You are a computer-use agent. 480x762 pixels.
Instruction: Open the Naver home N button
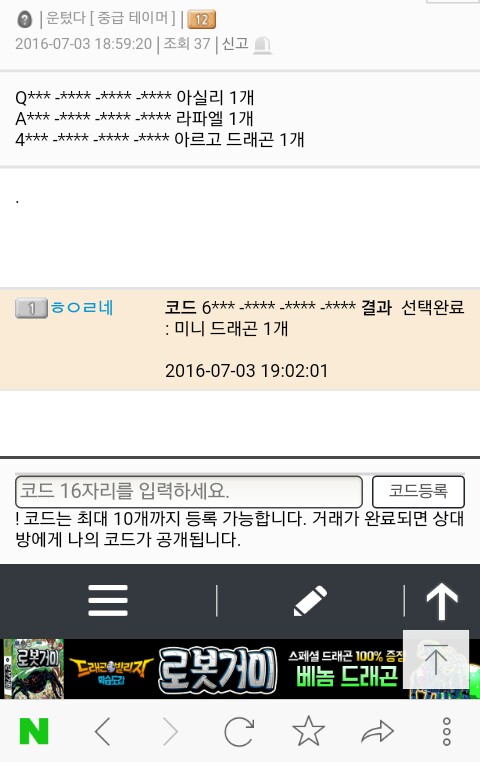pyautogui.click(x=34, y=731)
